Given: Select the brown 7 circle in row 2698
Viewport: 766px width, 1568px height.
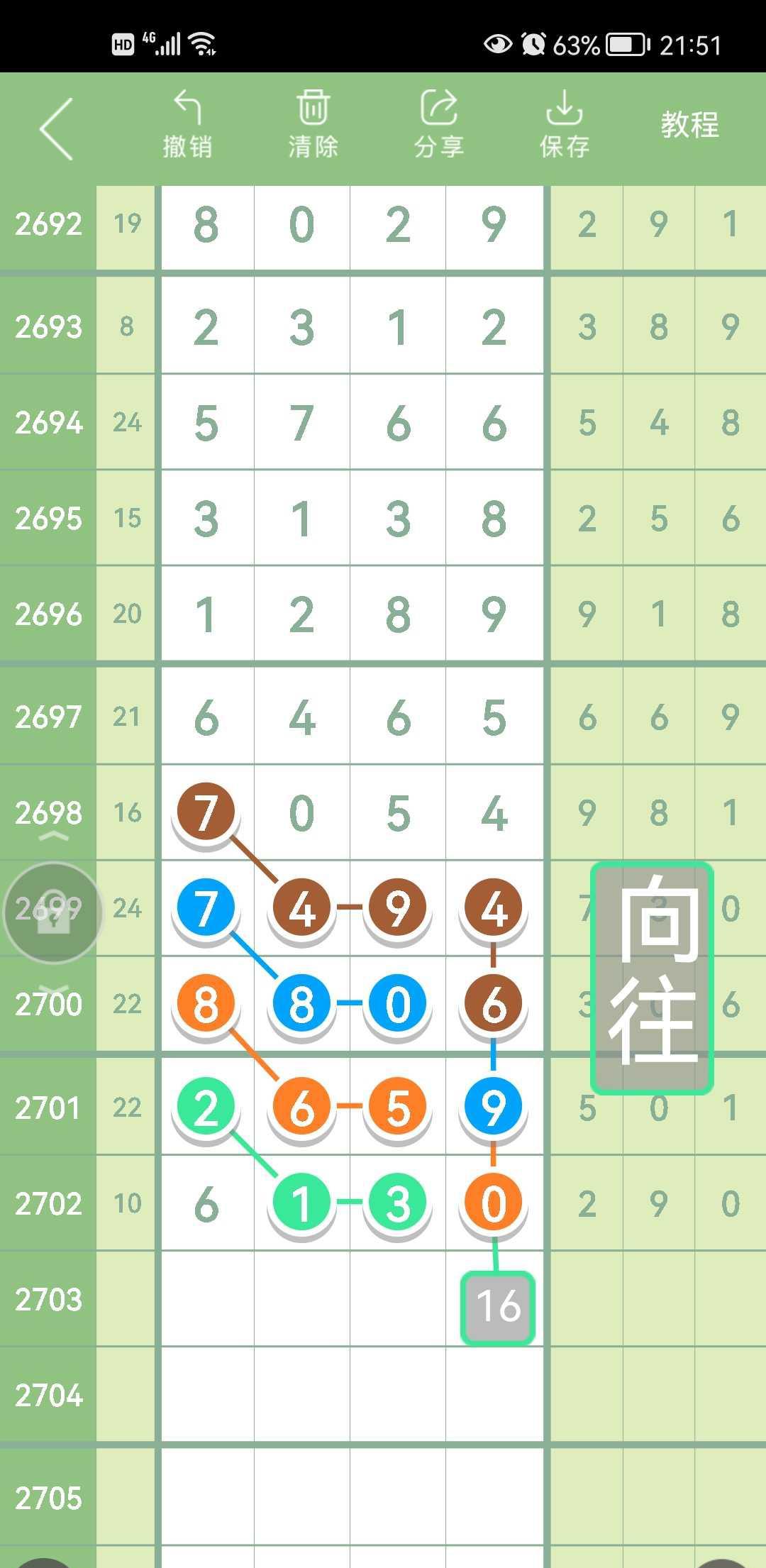Looking at the screenshot, I should click(x=206, y=812).
